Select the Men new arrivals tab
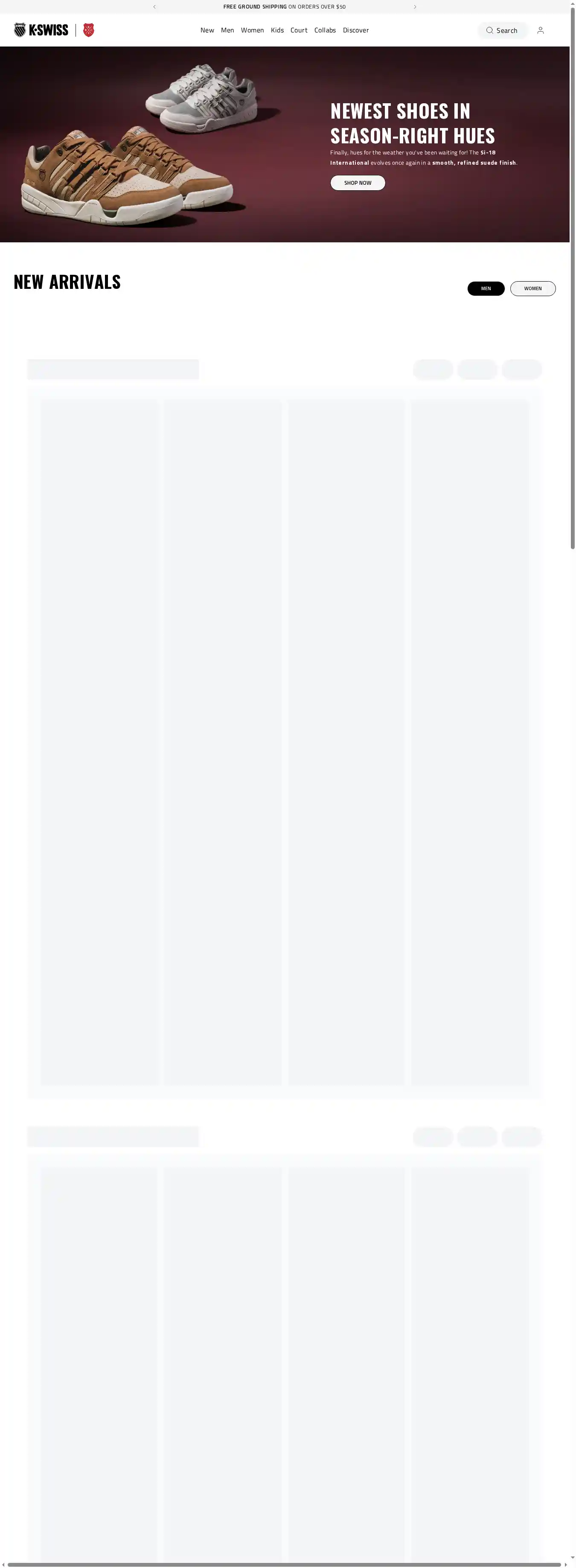This screenshot has width=576, height=1568. pyautogui.click(x=485, y=288)
